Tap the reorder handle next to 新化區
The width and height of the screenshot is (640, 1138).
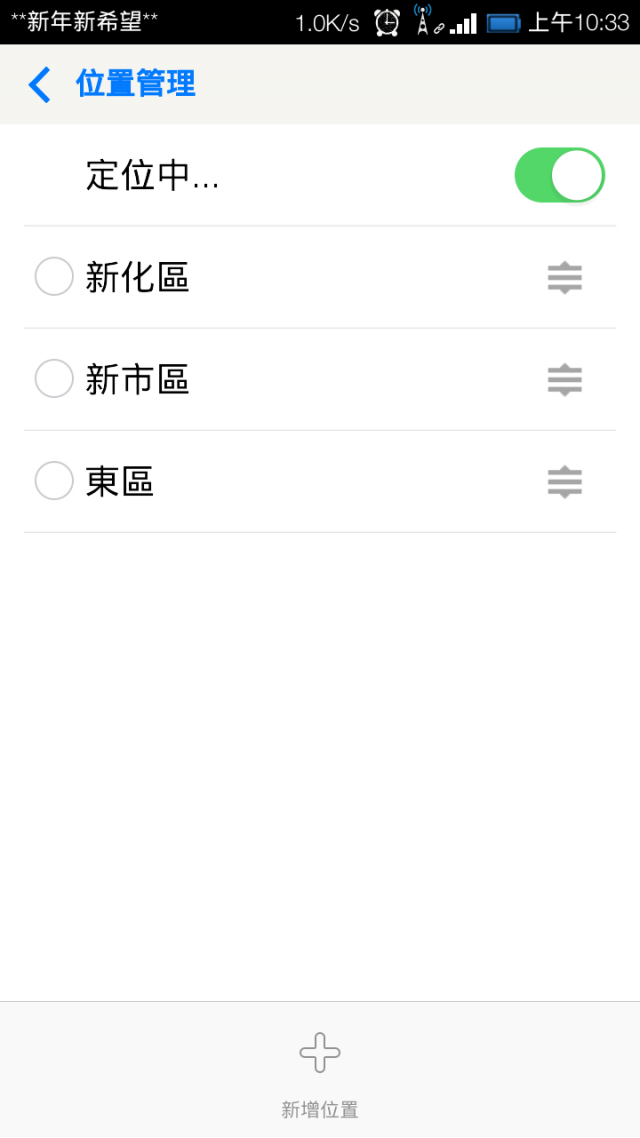565,277
